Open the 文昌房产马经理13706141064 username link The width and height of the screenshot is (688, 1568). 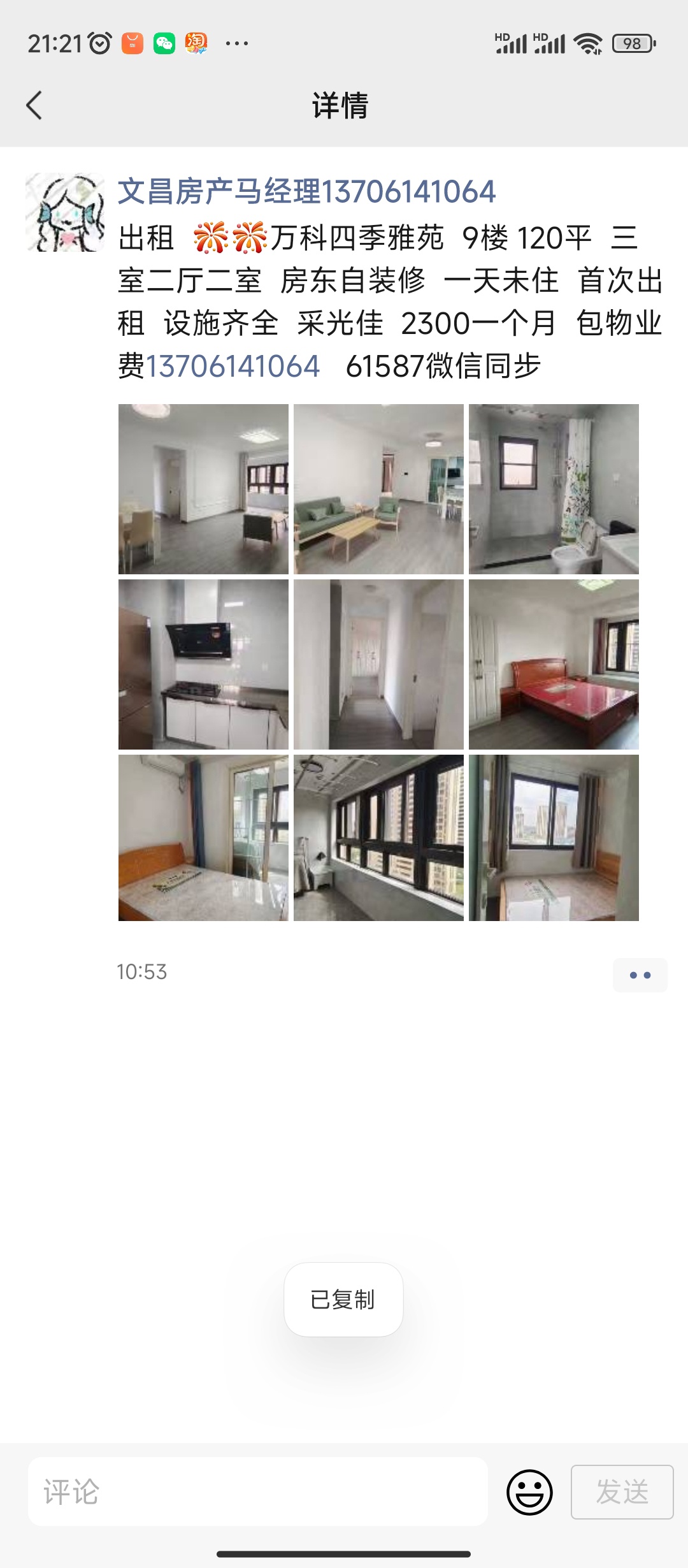(x=306, y=192)
